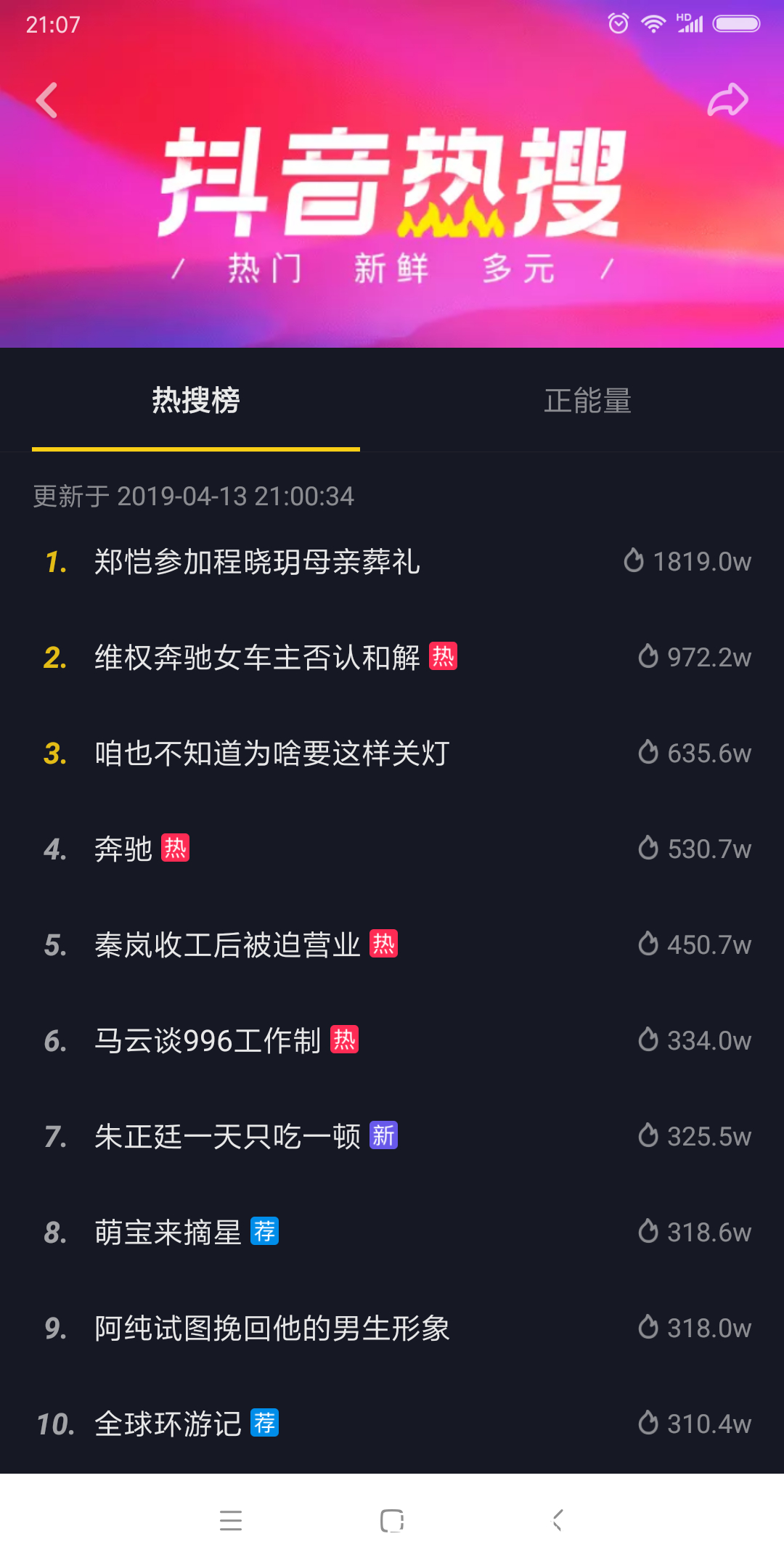Image resolution: width=784 pixels, height=1568 pixels.
Task: Select the 热搜榜 tab
Action: pyautogui.click(x=196, y=401)
